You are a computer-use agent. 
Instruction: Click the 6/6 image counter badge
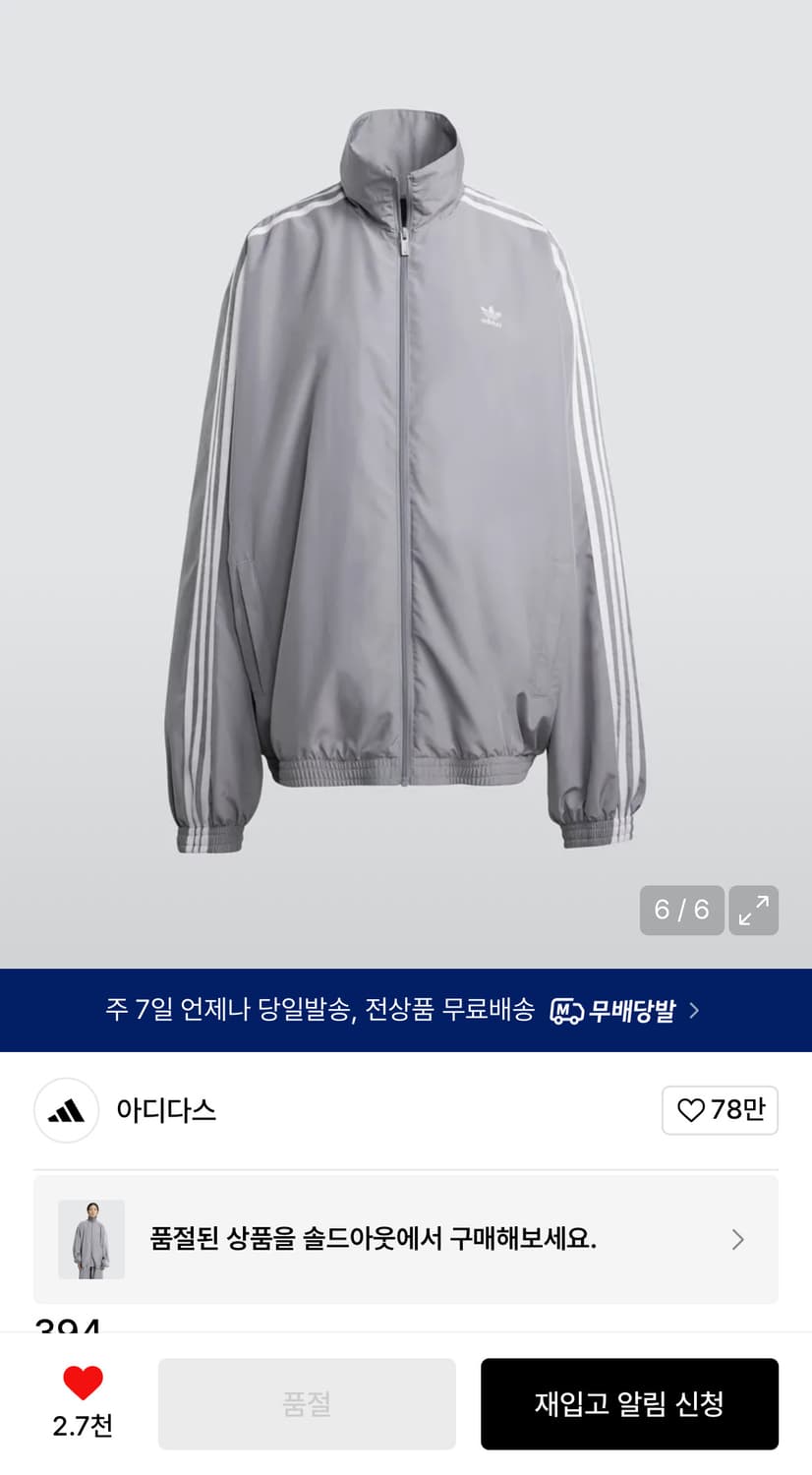681,911
